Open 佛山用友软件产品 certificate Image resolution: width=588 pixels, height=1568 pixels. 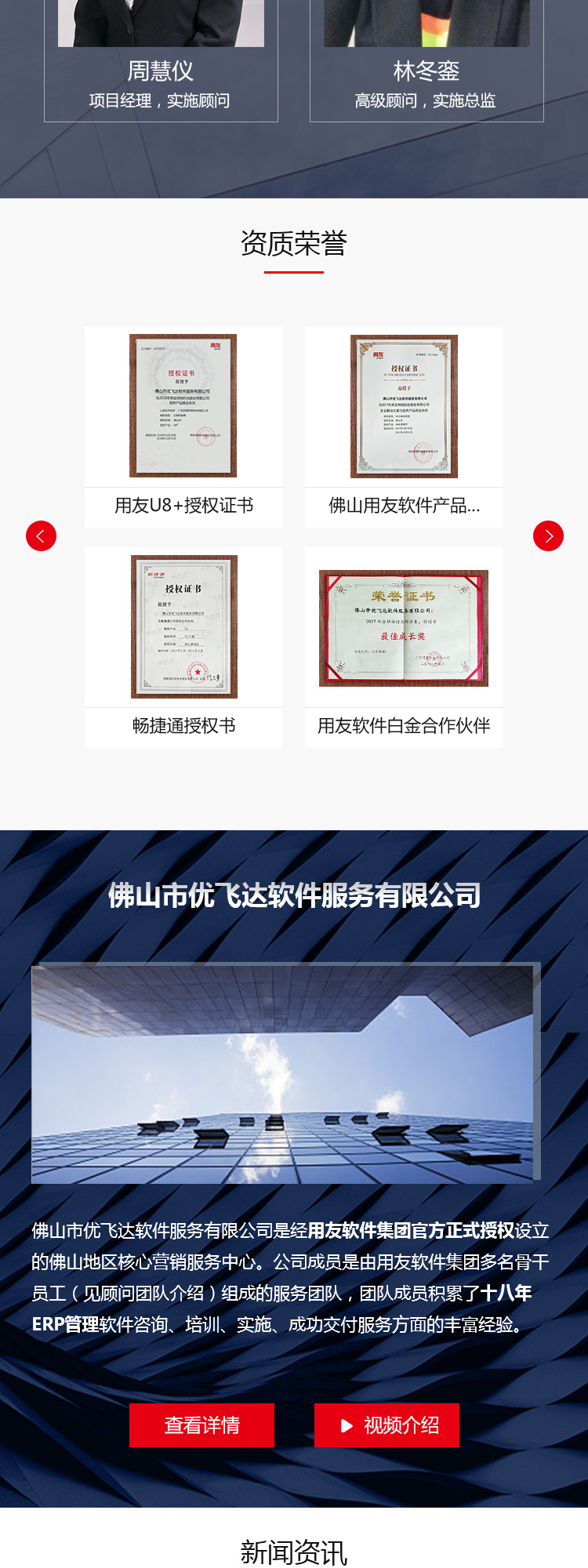pos(404,427)
